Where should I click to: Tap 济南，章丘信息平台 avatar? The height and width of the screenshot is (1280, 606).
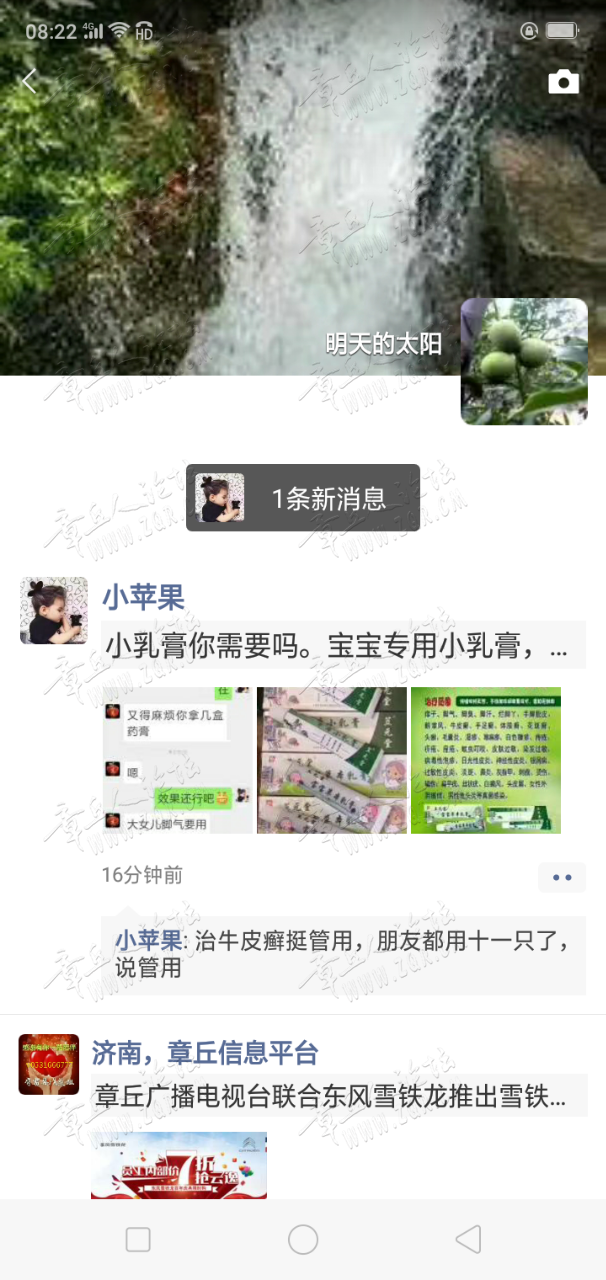coord(48,1064)
